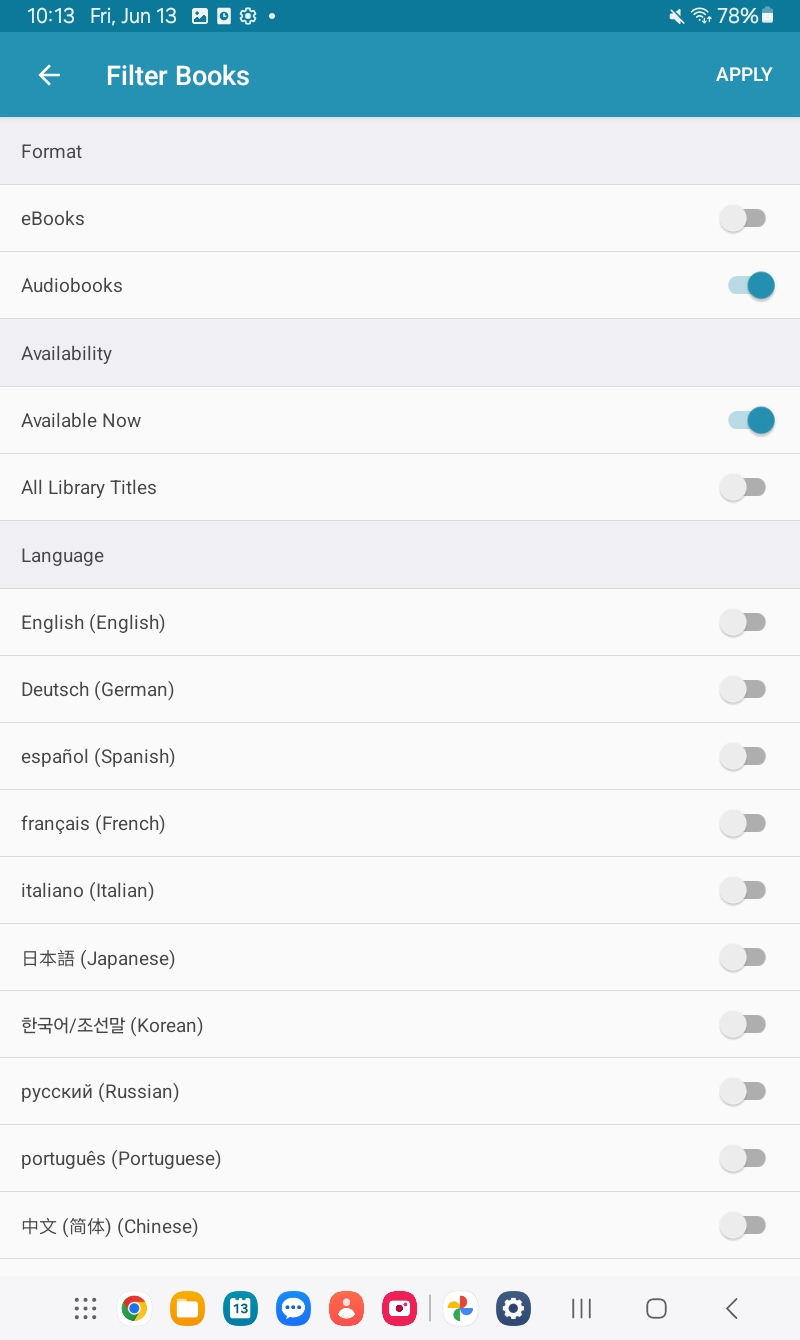Turn on español (Spanish) filter

(743, 756)
